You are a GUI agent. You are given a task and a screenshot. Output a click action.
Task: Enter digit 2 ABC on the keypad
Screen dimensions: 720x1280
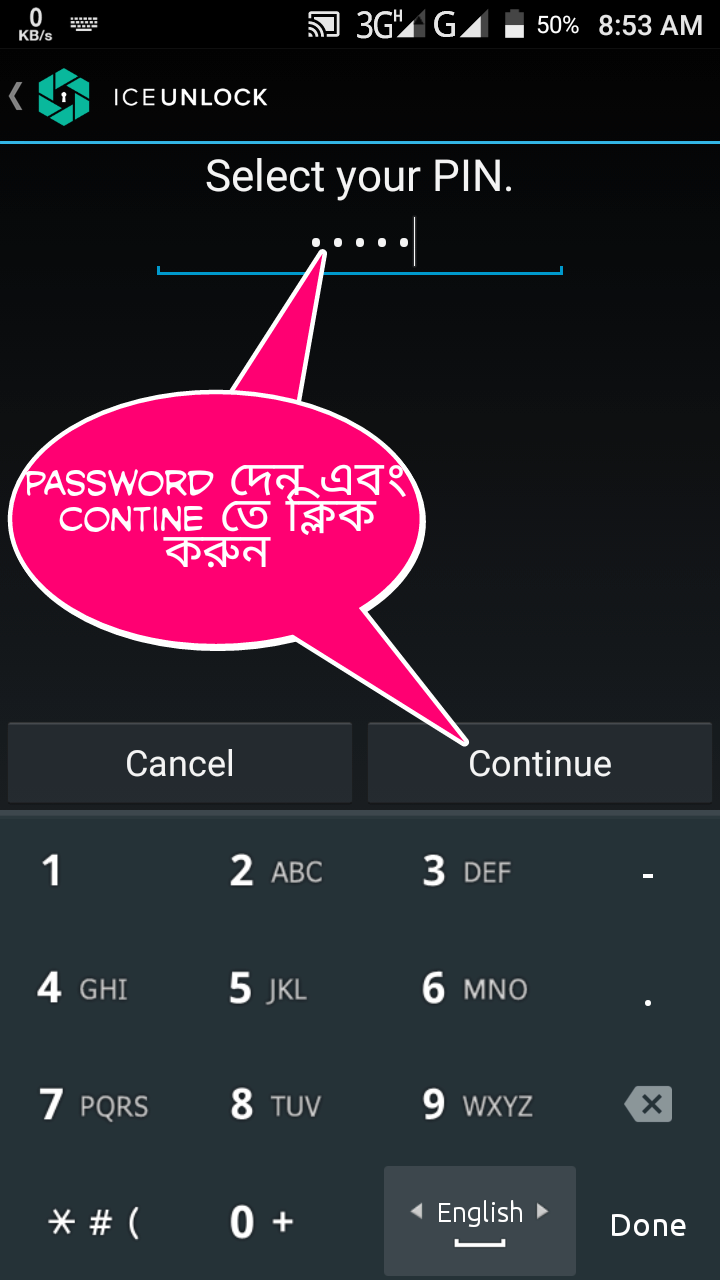coord(275,871)
